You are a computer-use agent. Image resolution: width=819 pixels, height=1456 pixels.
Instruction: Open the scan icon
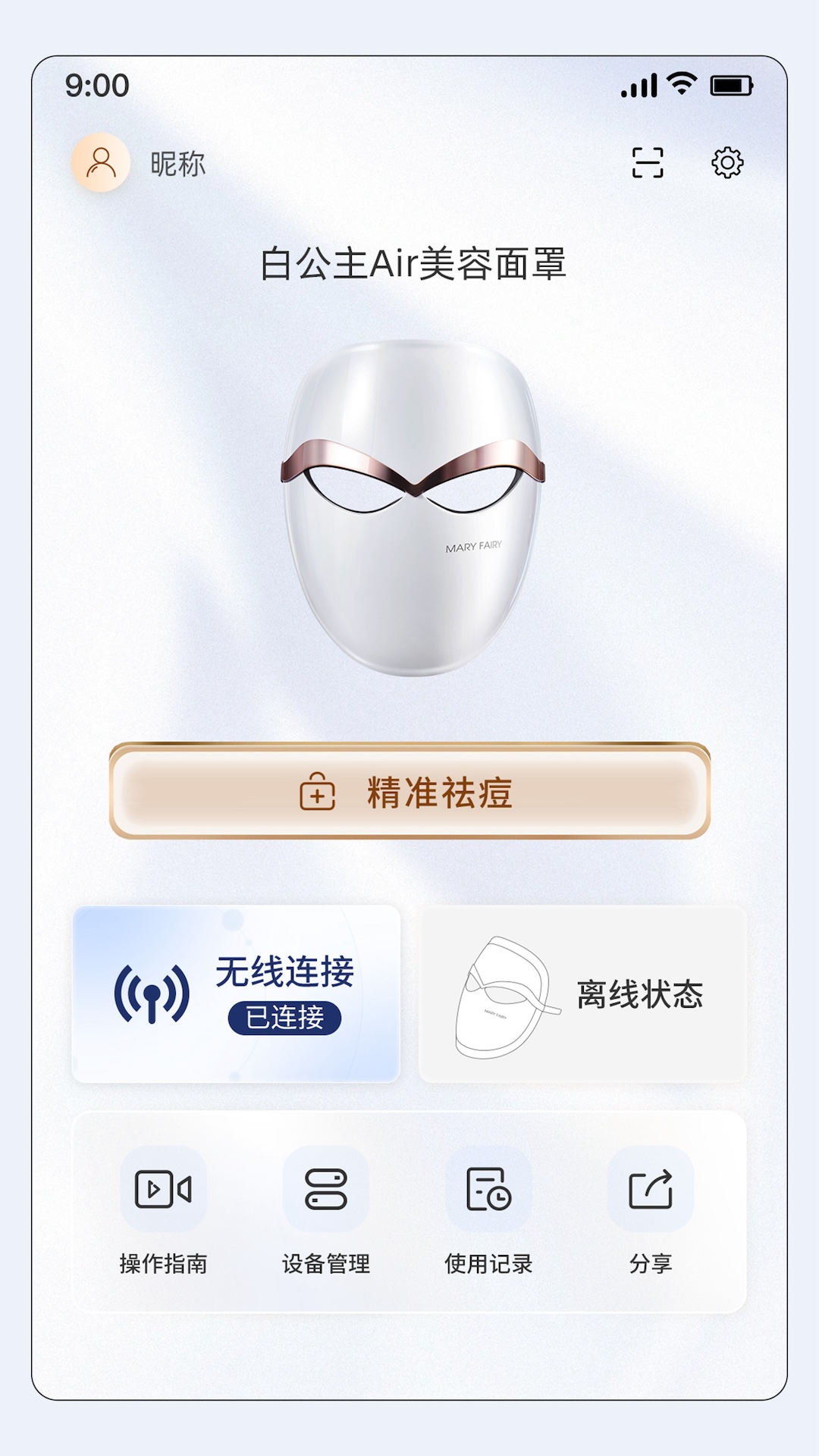coord(648,163)
